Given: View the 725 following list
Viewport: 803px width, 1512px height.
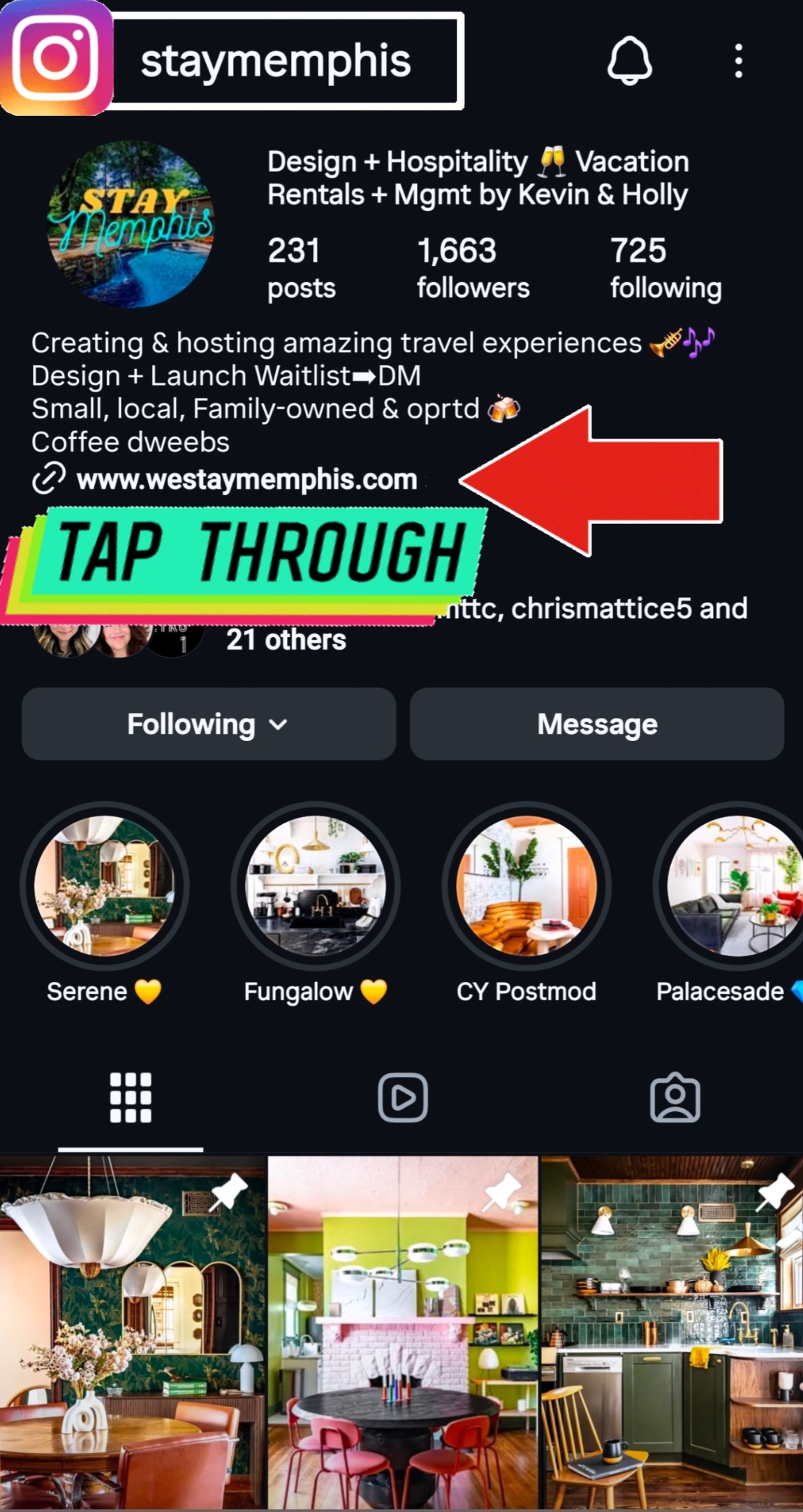Looking at the screenshot, I should pyautogui.click(x=665, y=268).
